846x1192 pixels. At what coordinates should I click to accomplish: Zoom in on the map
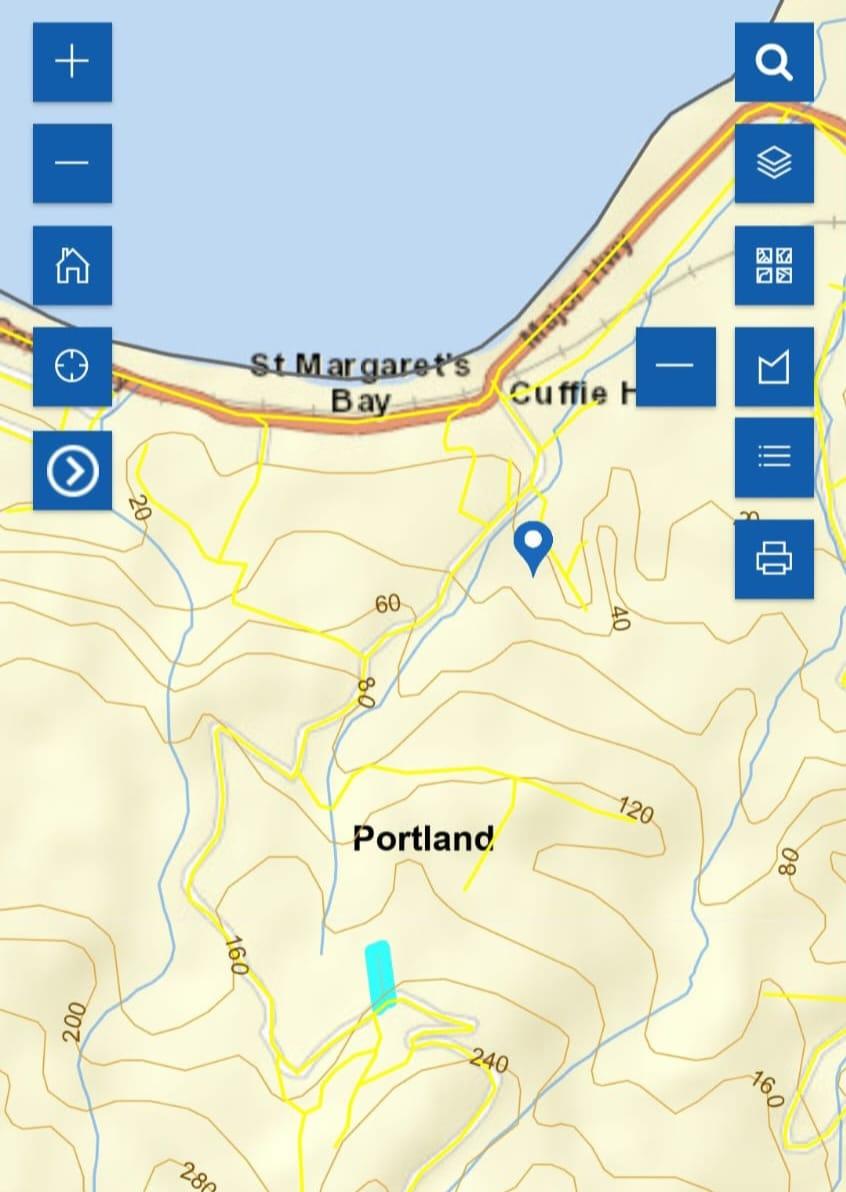tap(72, 62)
